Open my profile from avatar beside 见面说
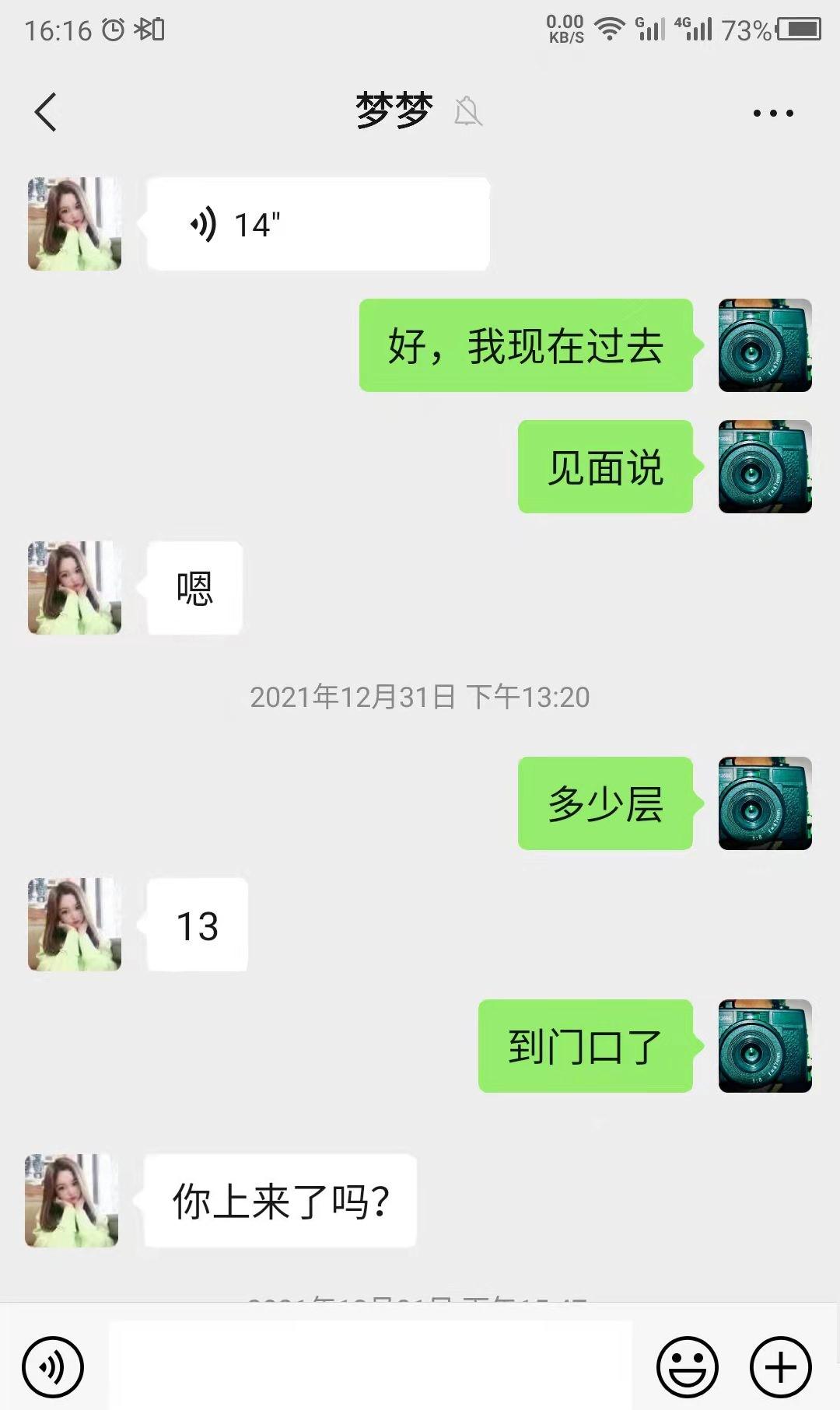The image size is (840, 1410). coord(765,467)
